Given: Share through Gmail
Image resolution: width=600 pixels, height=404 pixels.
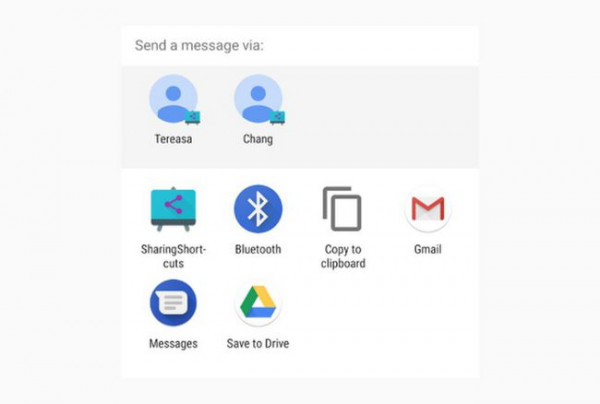Looking at the screenshot, I should [427, 210].
